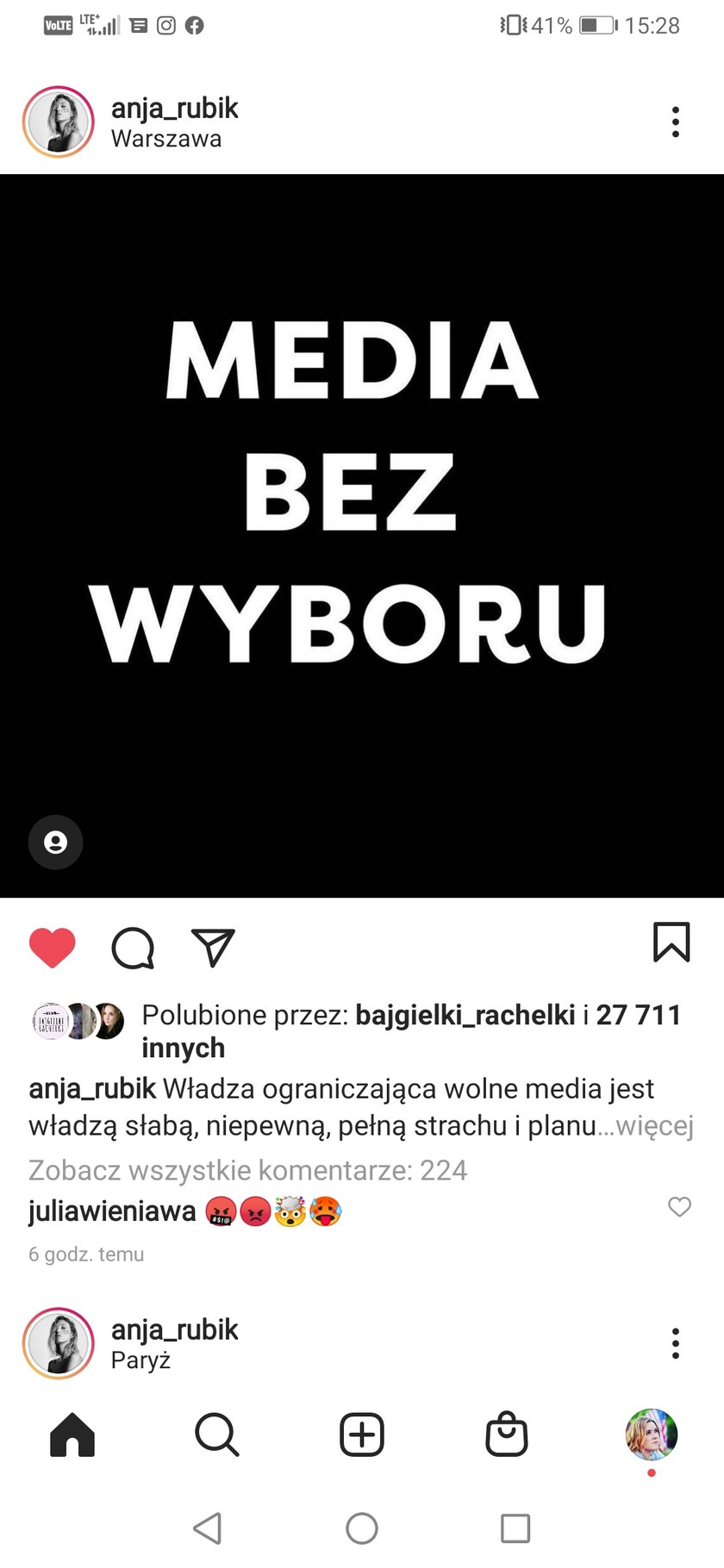Open overflow menu on the Warszawa post
Viewport: 724px width, 1568px height.
pos(675,122)
